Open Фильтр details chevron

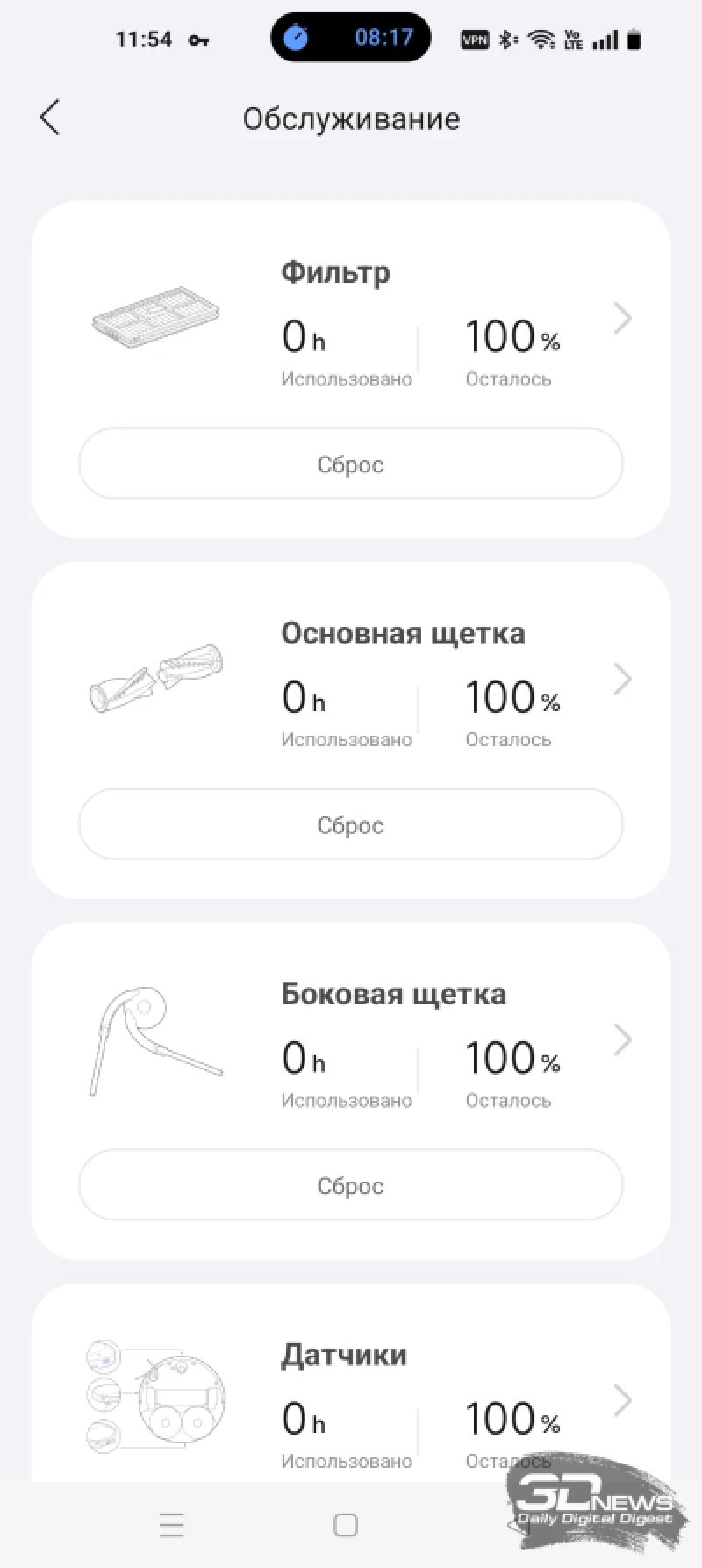(x=622, y=318)
